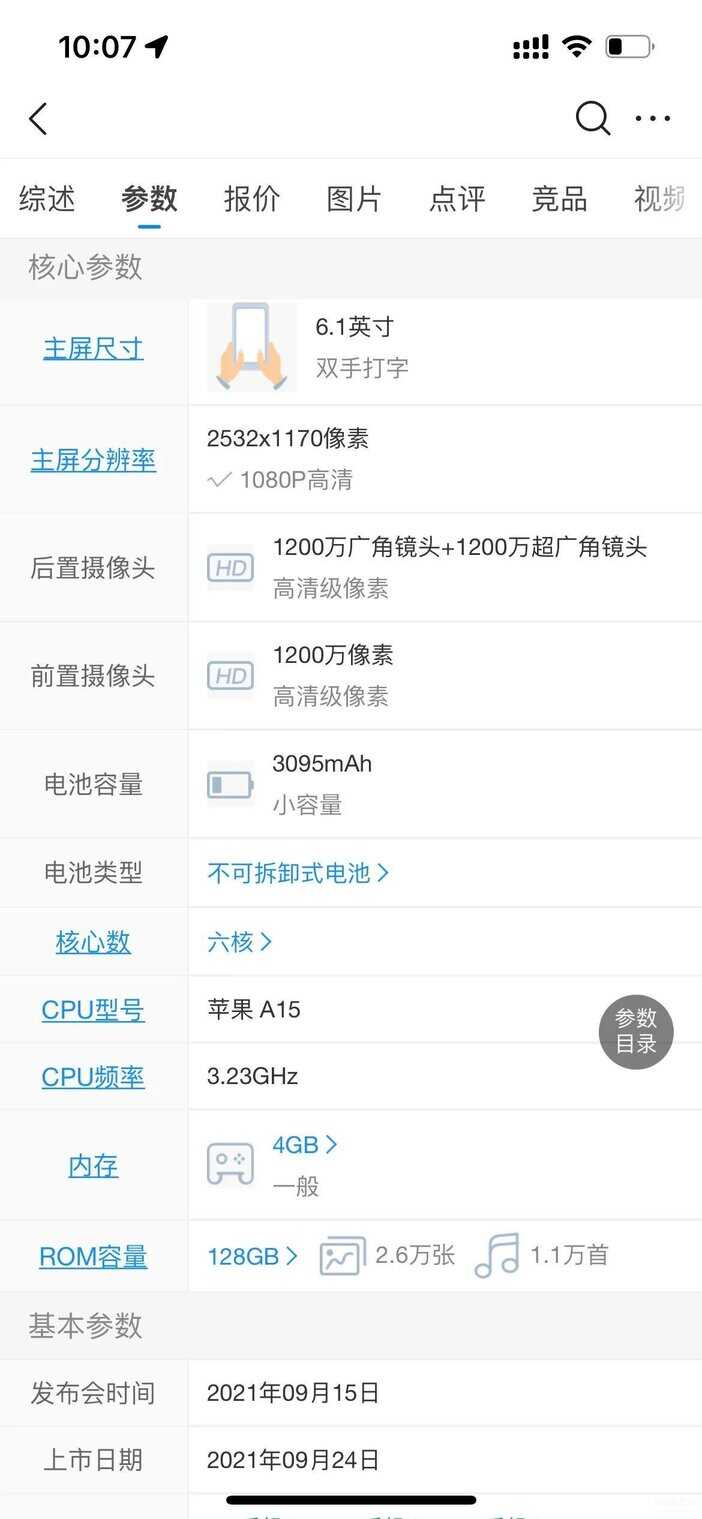Image resolution: width=702 pixels, height=1519 pixels.
Task: Tap the 六核 value link
Action: tap(239, 942)
